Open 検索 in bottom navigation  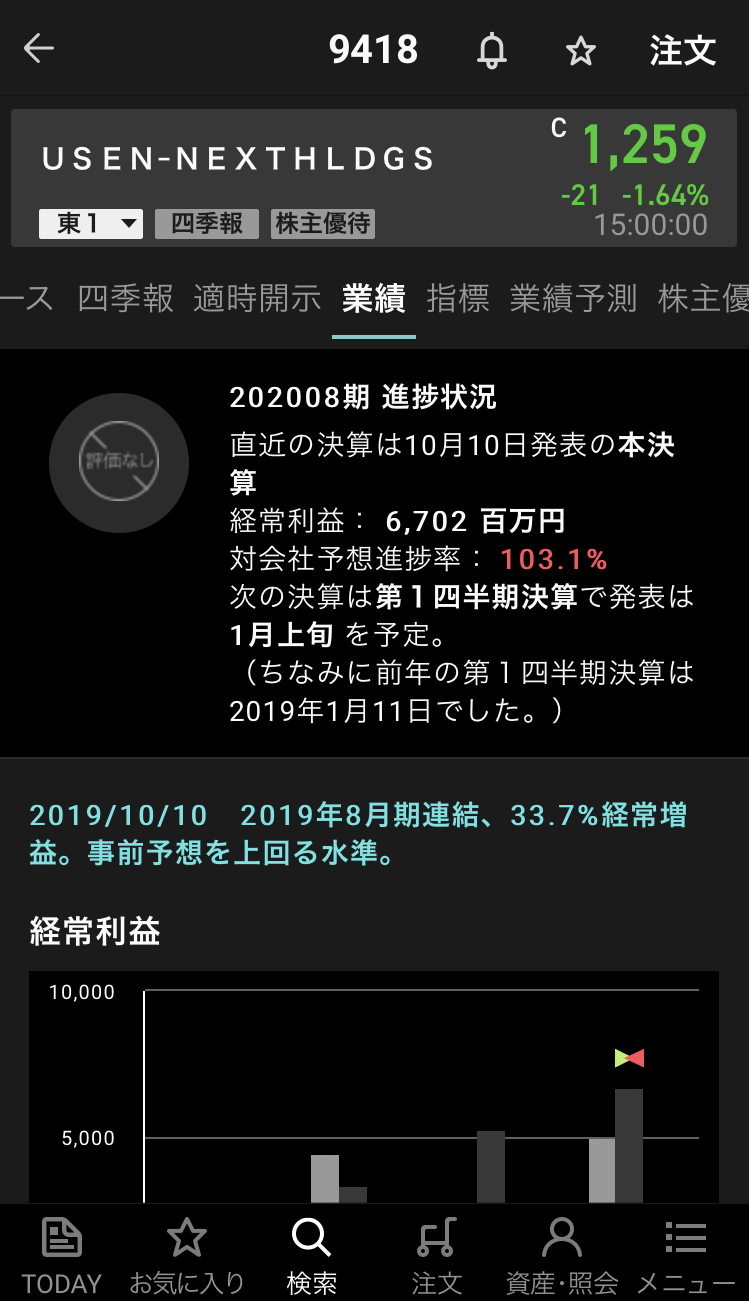tap(311, 1254)
